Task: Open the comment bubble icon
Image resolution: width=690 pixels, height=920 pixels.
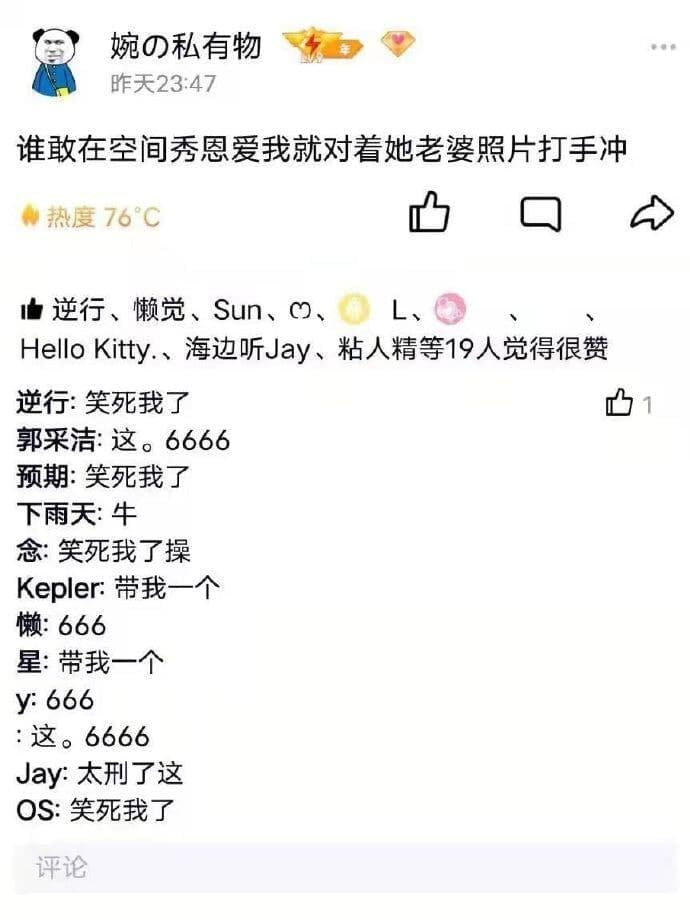Action: pos(541,213)
